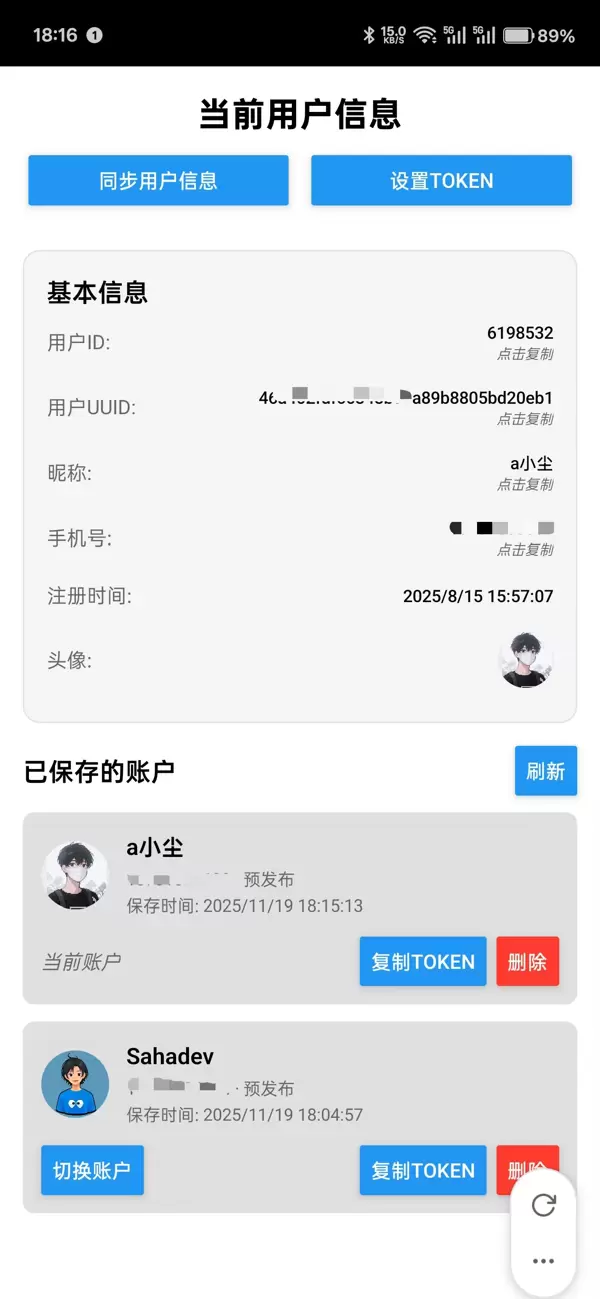
Task: Delete the saved a小尘 account
Action: 527,962
